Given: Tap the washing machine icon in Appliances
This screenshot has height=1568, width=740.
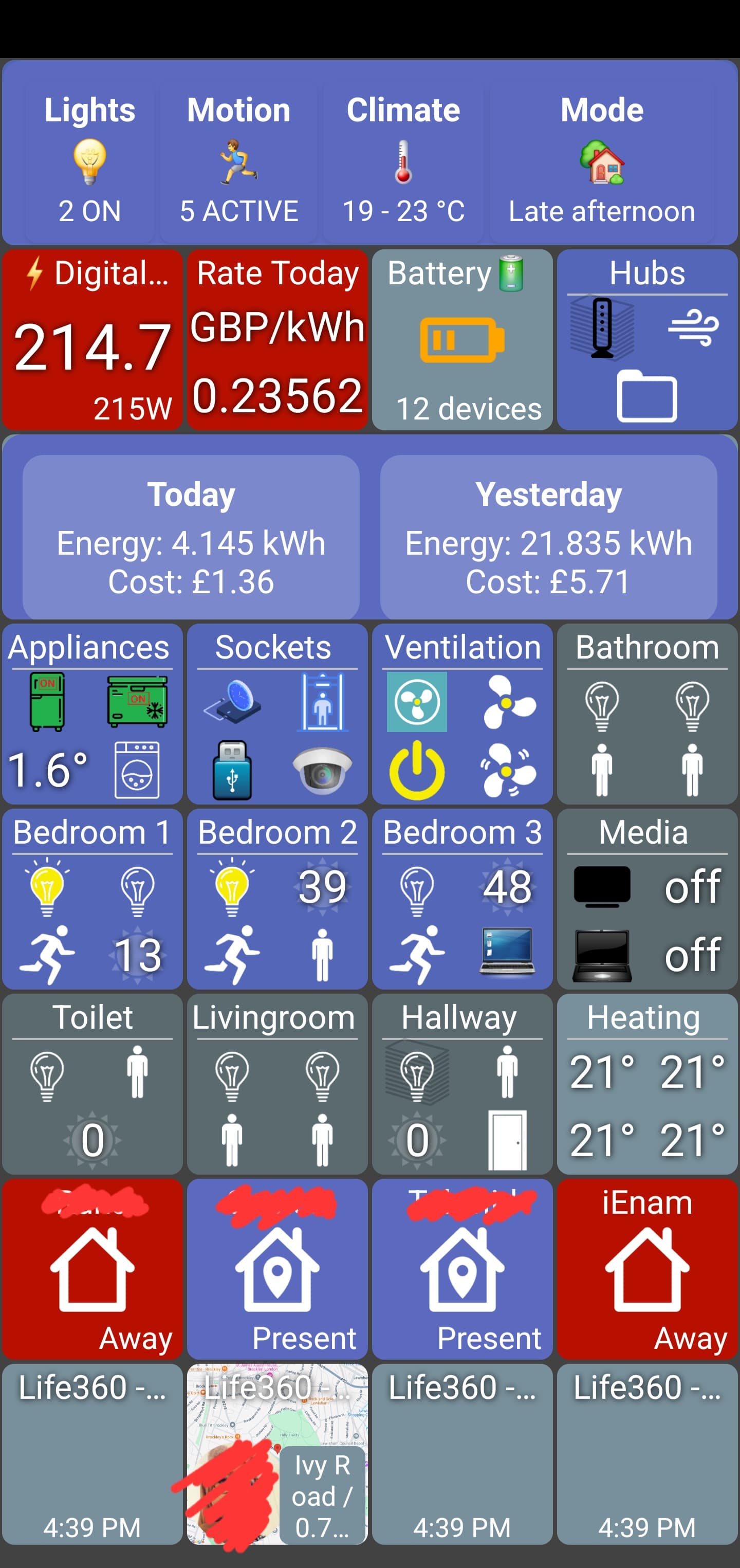Looking at the screenshot, I should (x=137, y=770).
